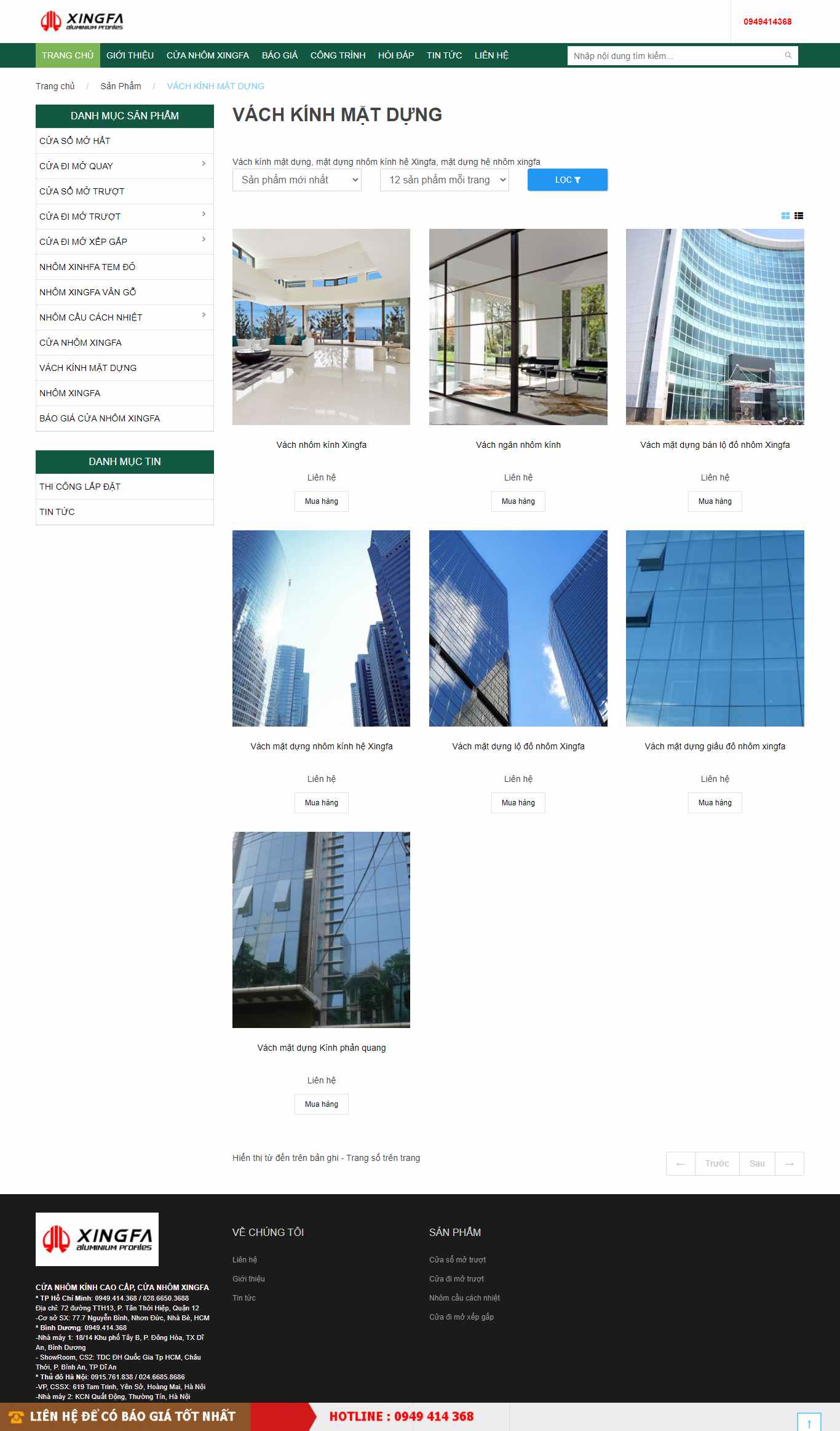Open the Vách ngăn nhôm kính product image
This screenshot has width=840, height=1431.
coord(518,327)
